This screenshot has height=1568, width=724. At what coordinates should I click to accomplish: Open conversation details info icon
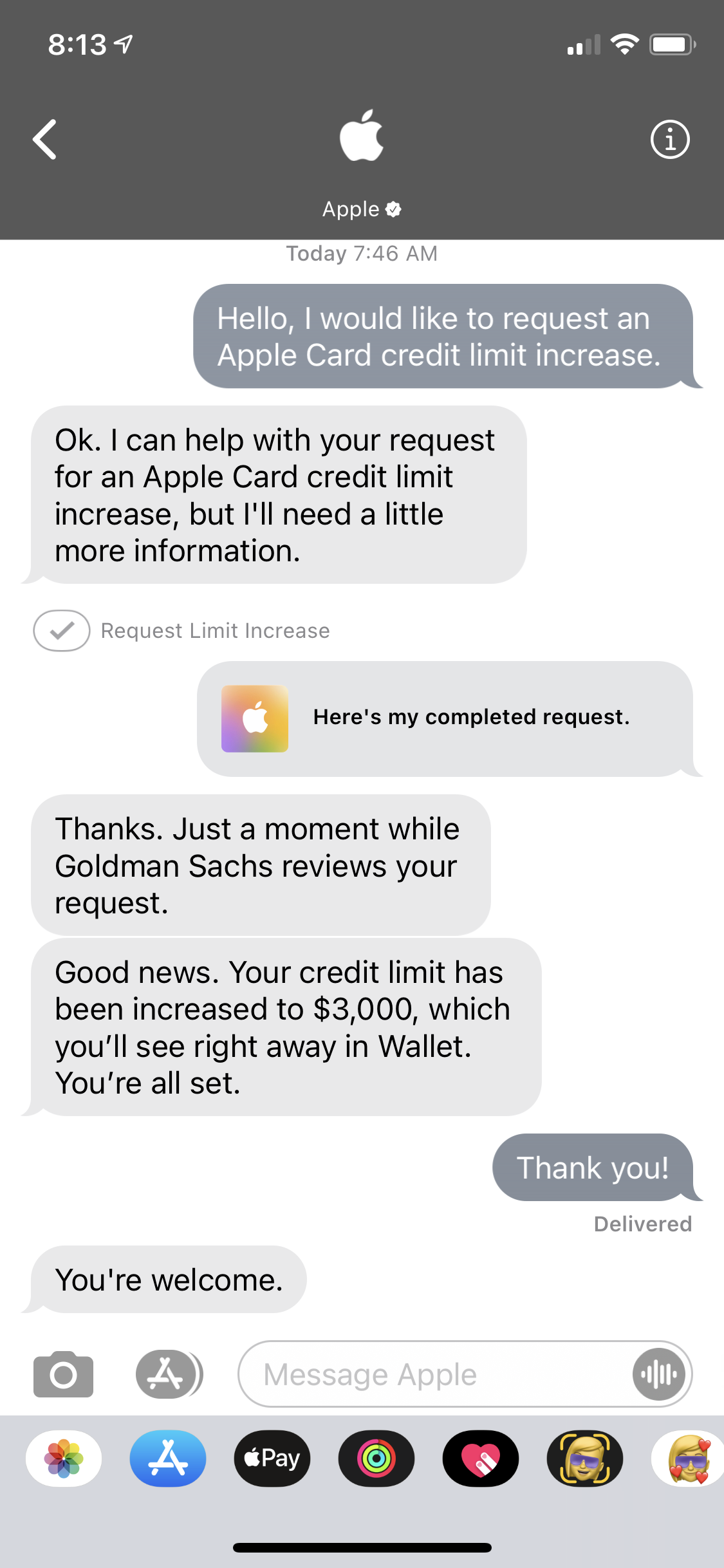pyautogui.click(x=669, y=139)
